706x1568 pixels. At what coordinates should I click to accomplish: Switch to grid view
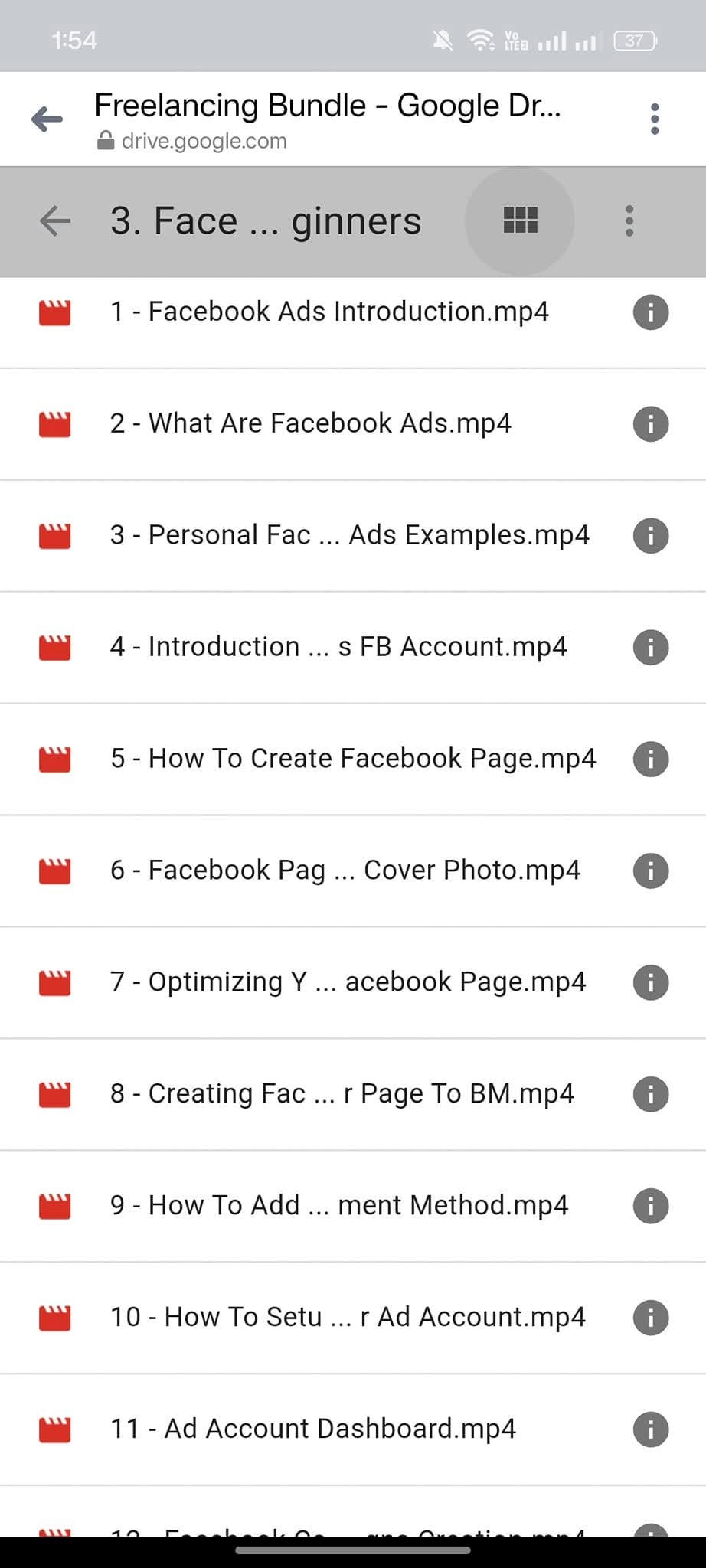pyautogui.click(x=520, y=221)
